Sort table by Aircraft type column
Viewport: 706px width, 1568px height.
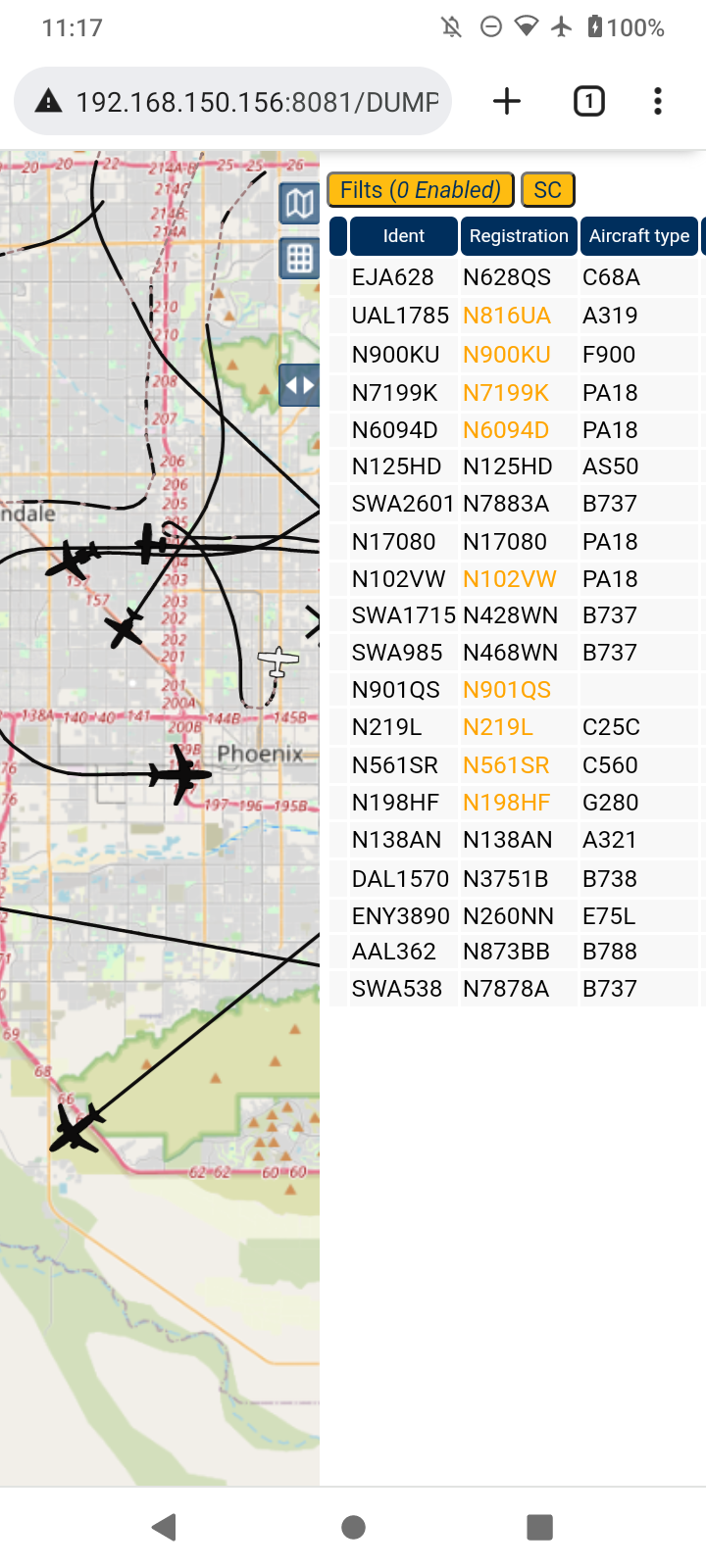click(x=639, y=236)
